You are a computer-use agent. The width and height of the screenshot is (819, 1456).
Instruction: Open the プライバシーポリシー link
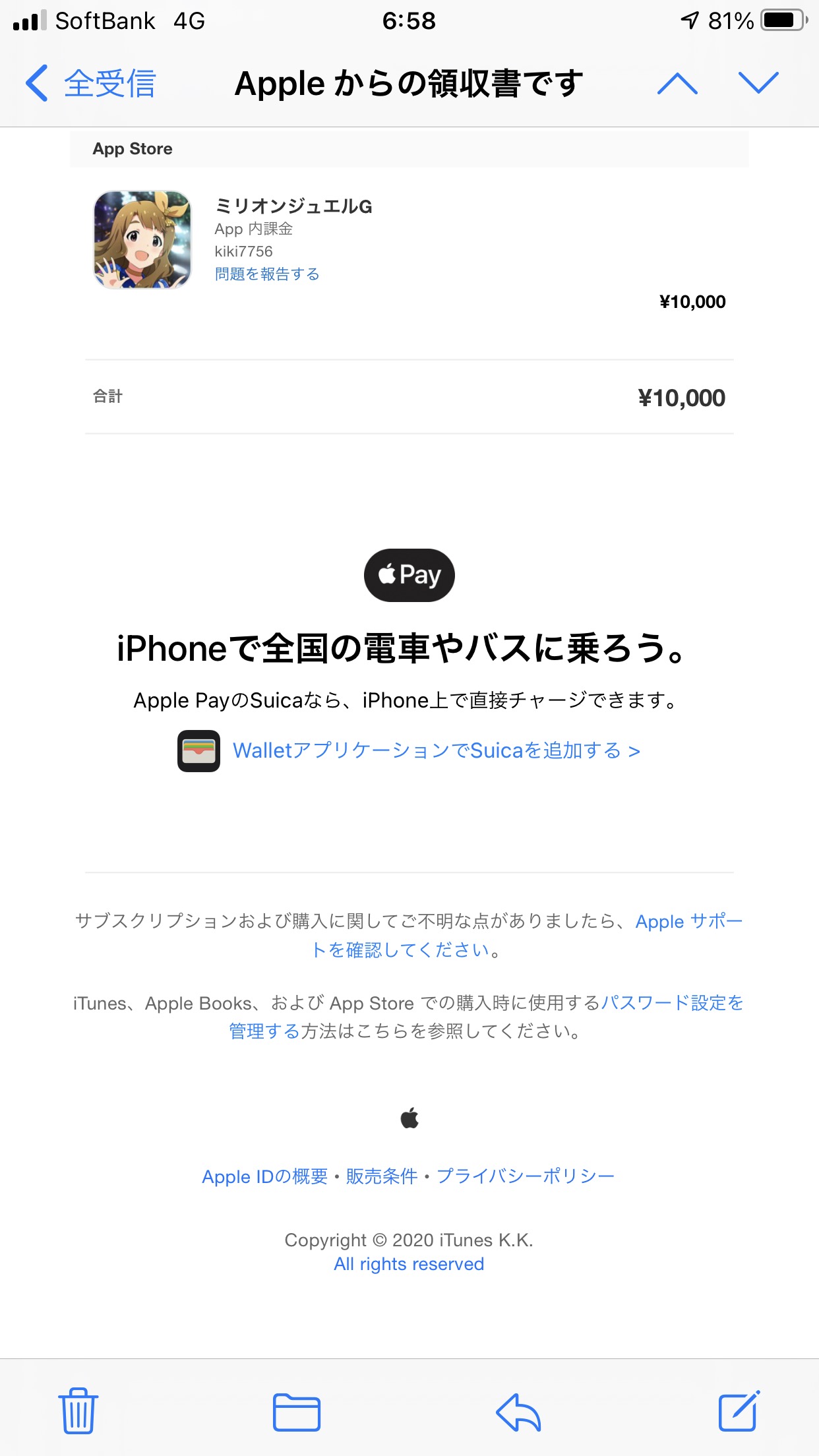526,1176
